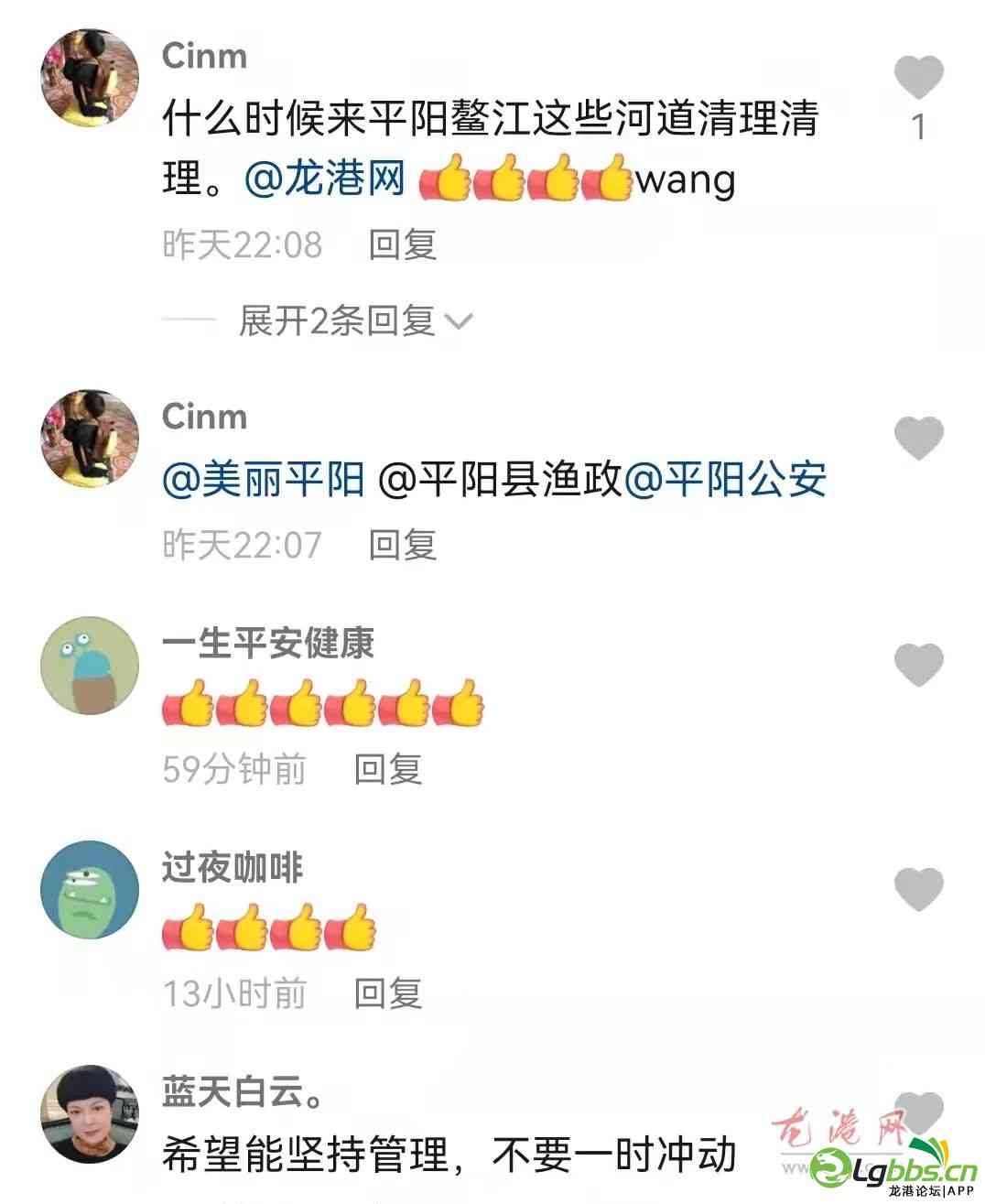985x1204 pixels.
Task: Like Cinm's comment about 平阳鳌江河道
Action: pos(918,77)
